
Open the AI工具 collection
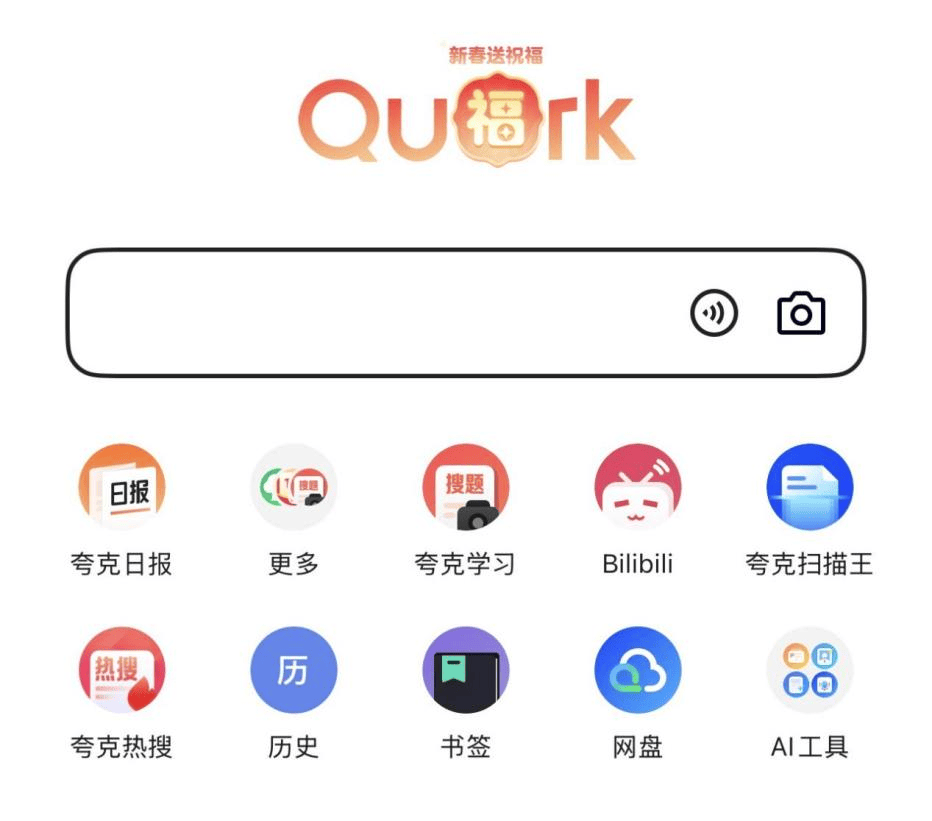(809, 670)
